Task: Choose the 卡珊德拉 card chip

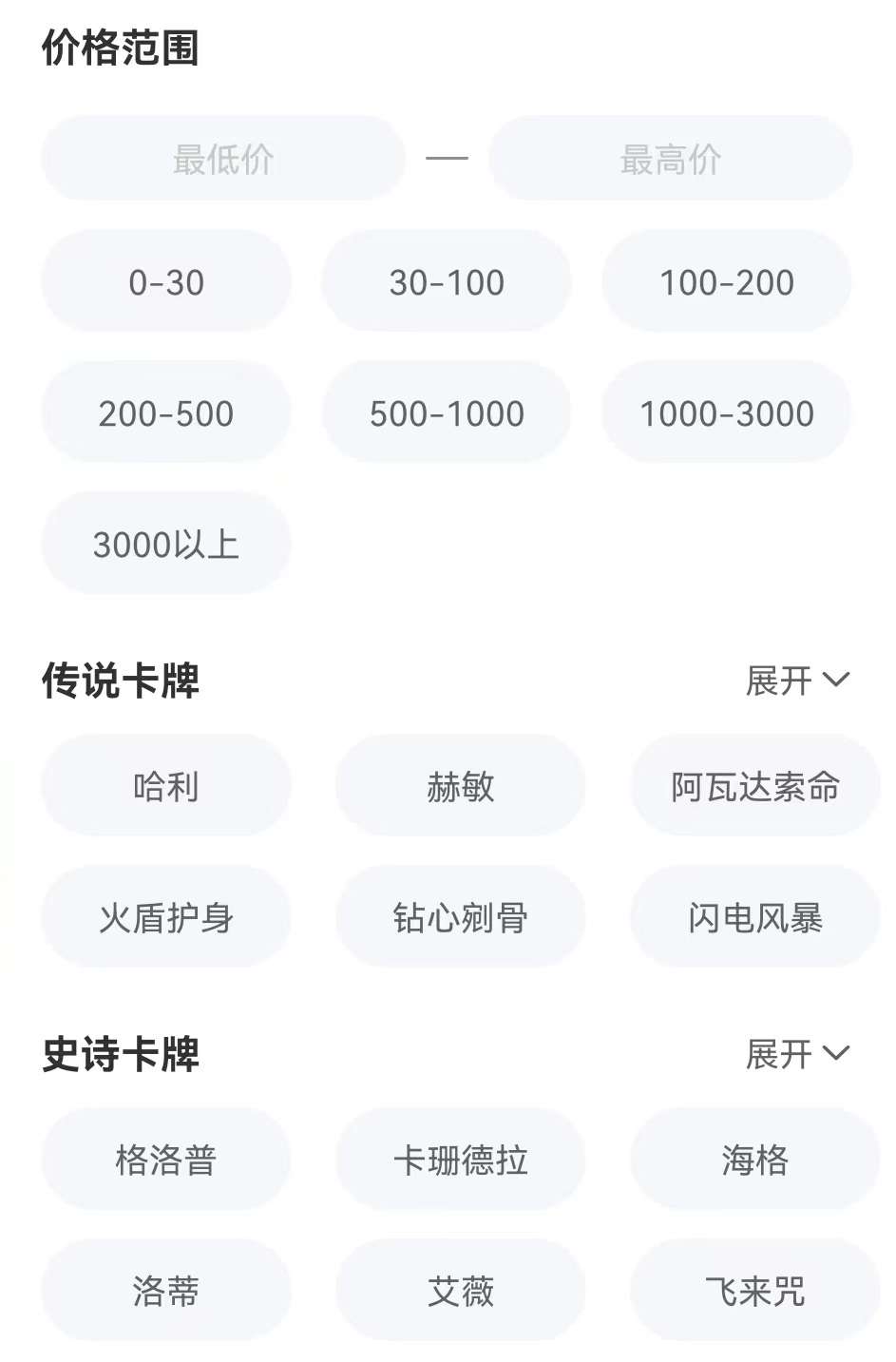Action: pos(461,1161)
